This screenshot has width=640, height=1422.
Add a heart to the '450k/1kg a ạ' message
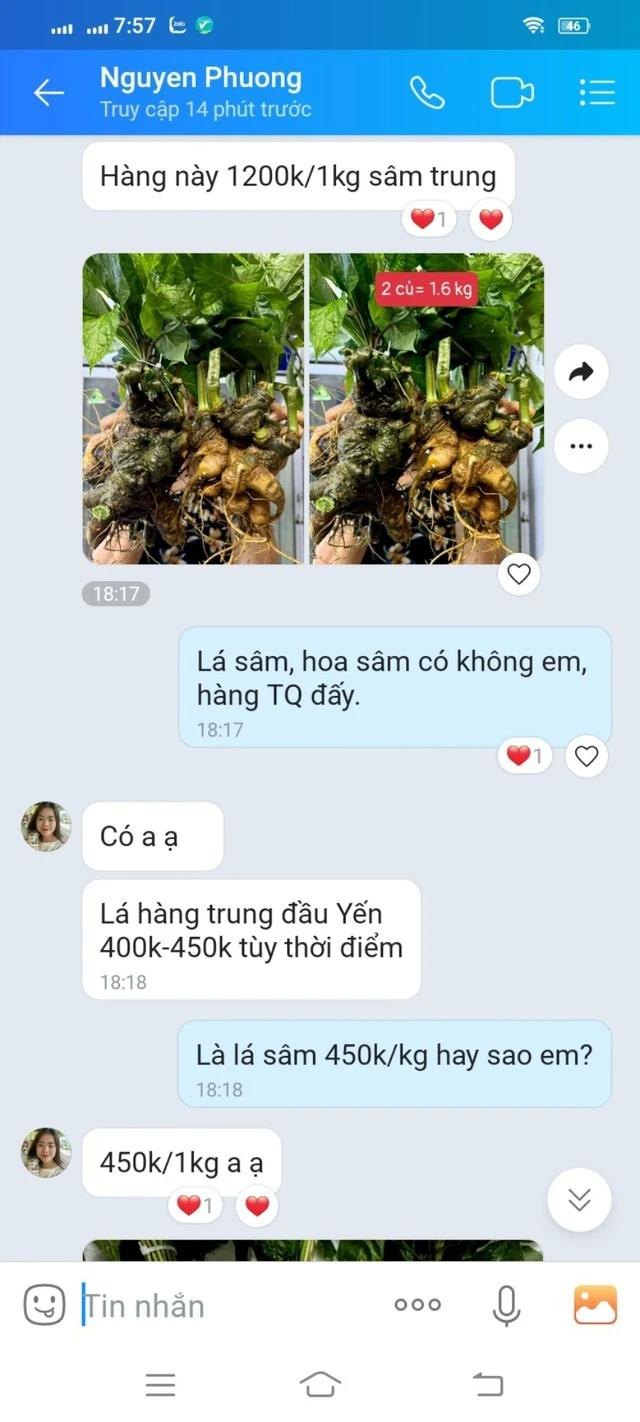(x=258, y=1206)
